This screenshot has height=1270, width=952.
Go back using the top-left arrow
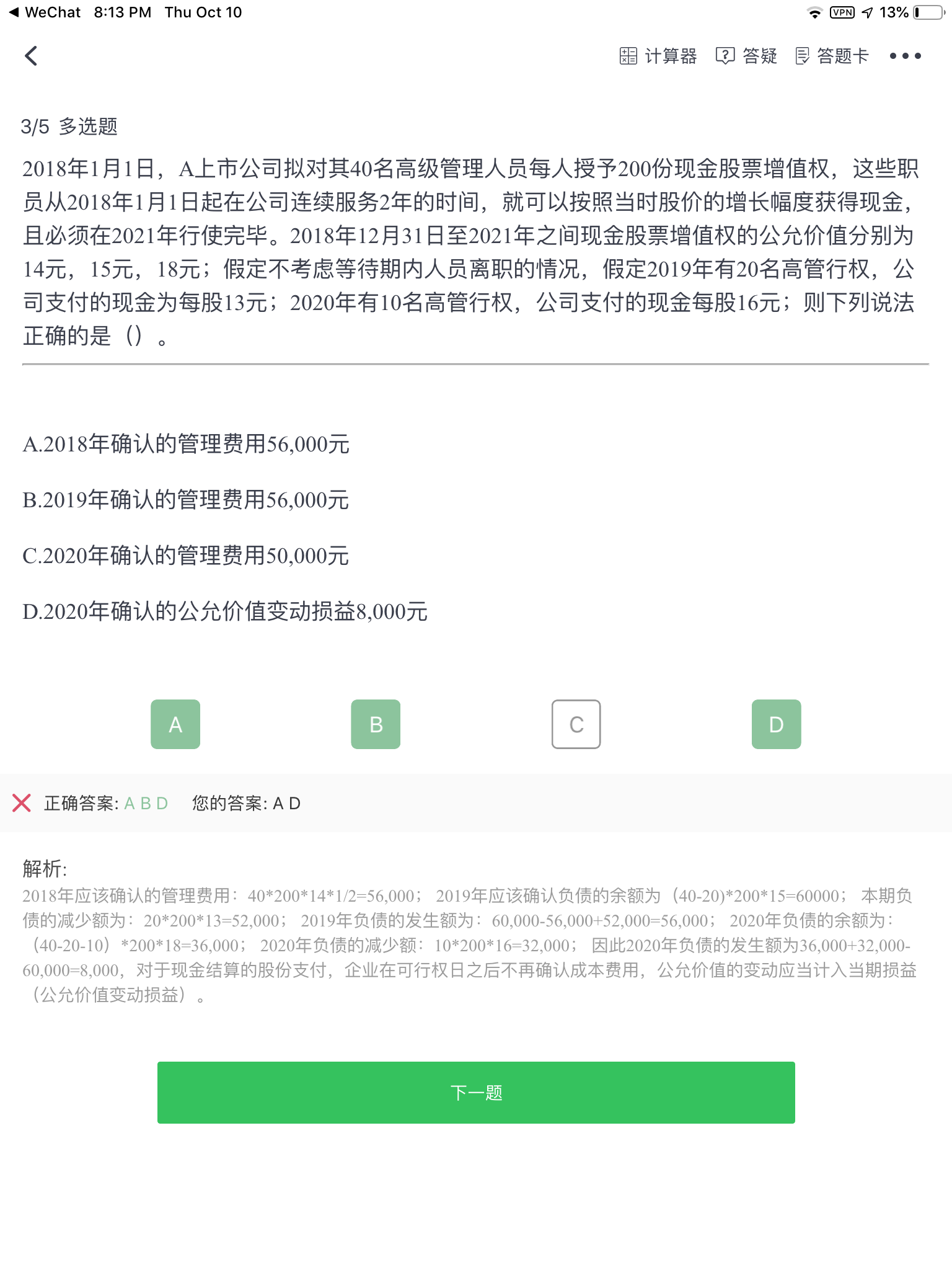pyautogui.click(x=31, y=56)
